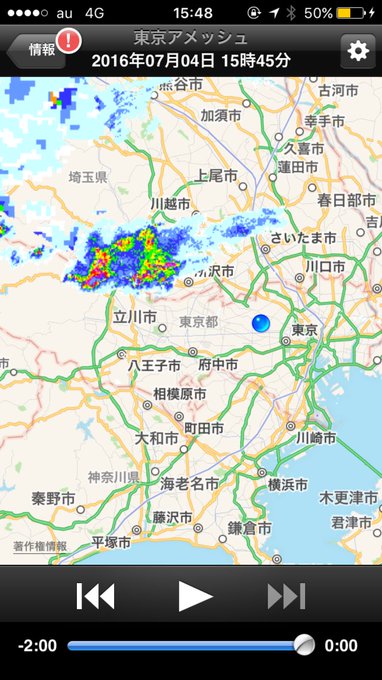Skip to the last radar frame
Screen dimensions: 382x680
(287, 596)
